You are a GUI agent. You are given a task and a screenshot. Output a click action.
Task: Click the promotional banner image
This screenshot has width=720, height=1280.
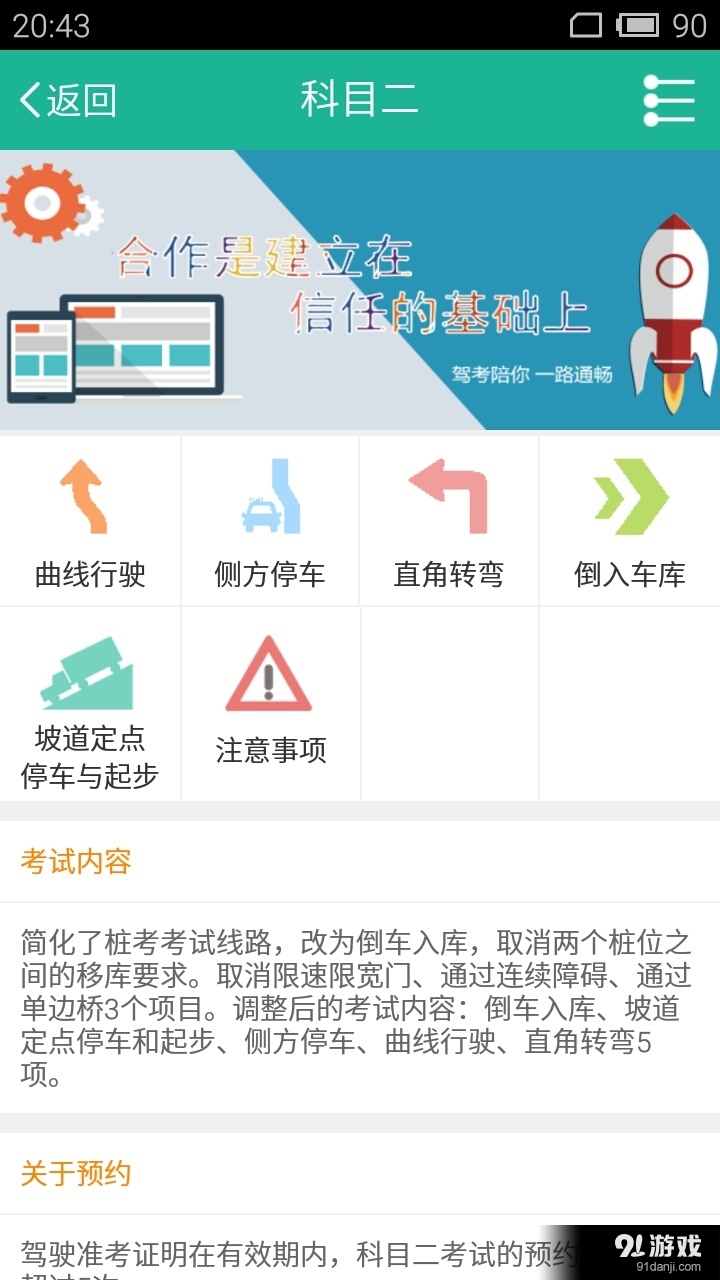tap(360, 290)
